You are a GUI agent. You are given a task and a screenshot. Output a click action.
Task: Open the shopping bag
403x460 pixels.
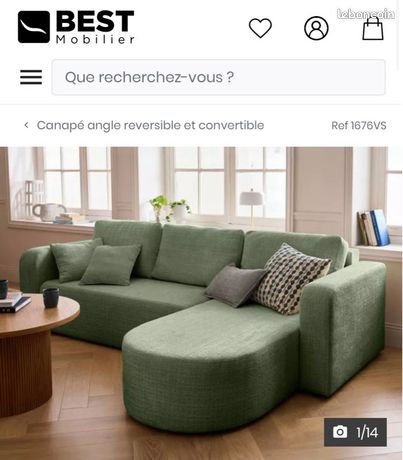pos(373,29)
